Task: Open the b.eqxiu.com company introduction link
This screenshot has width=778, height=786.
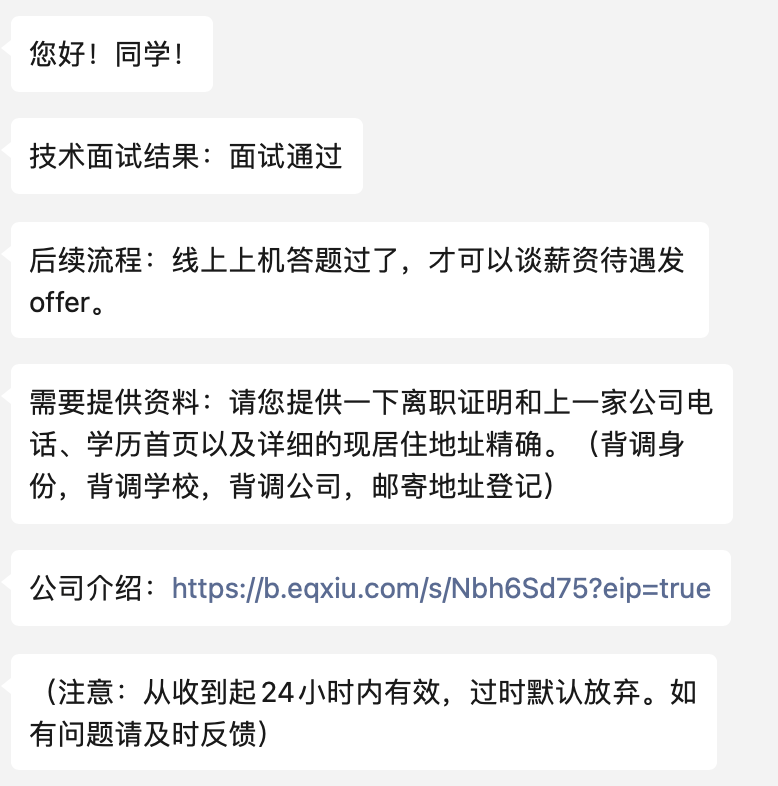Action: pyautogui.click(x=441, y=588)
